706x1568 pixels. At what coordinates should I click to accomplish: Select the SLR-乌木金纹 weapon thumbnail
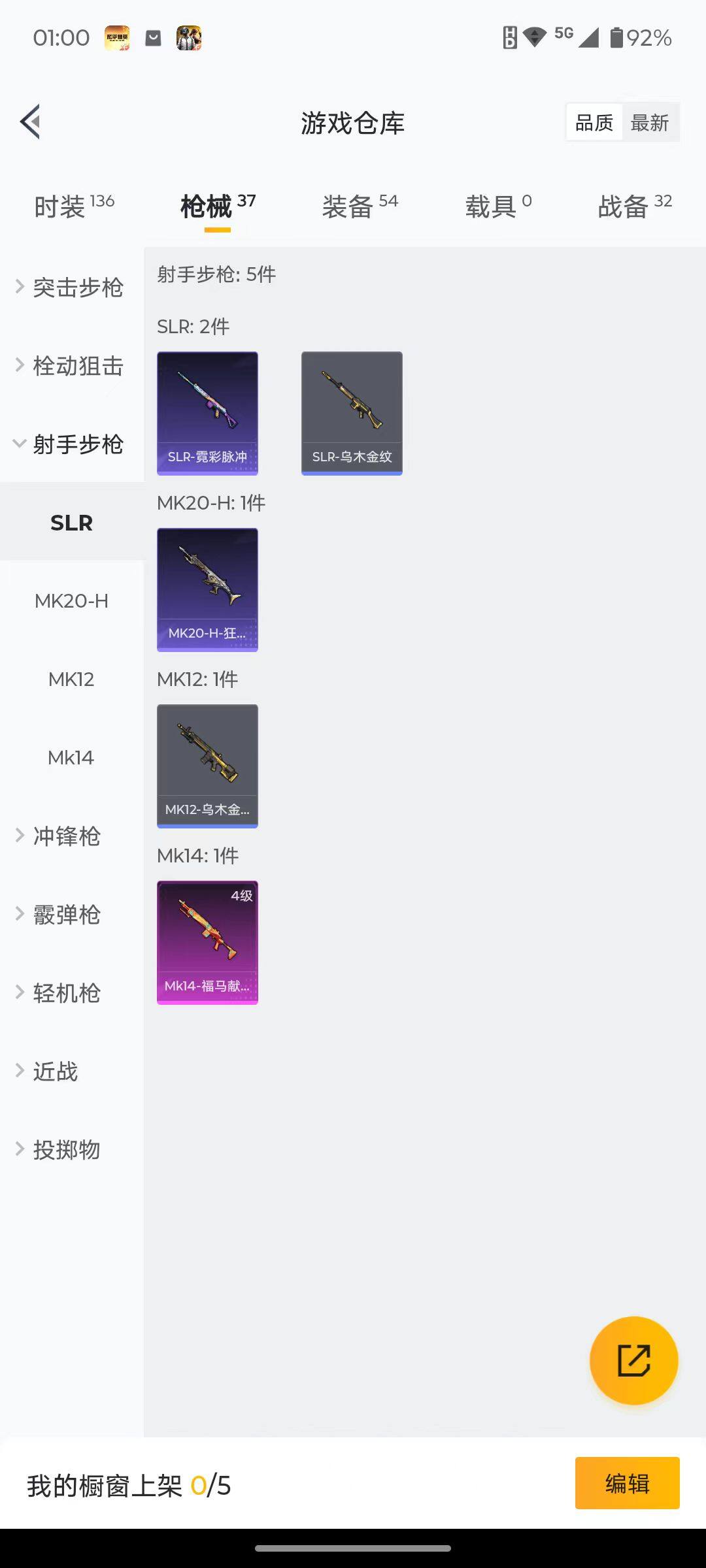(x=352, y=412)
